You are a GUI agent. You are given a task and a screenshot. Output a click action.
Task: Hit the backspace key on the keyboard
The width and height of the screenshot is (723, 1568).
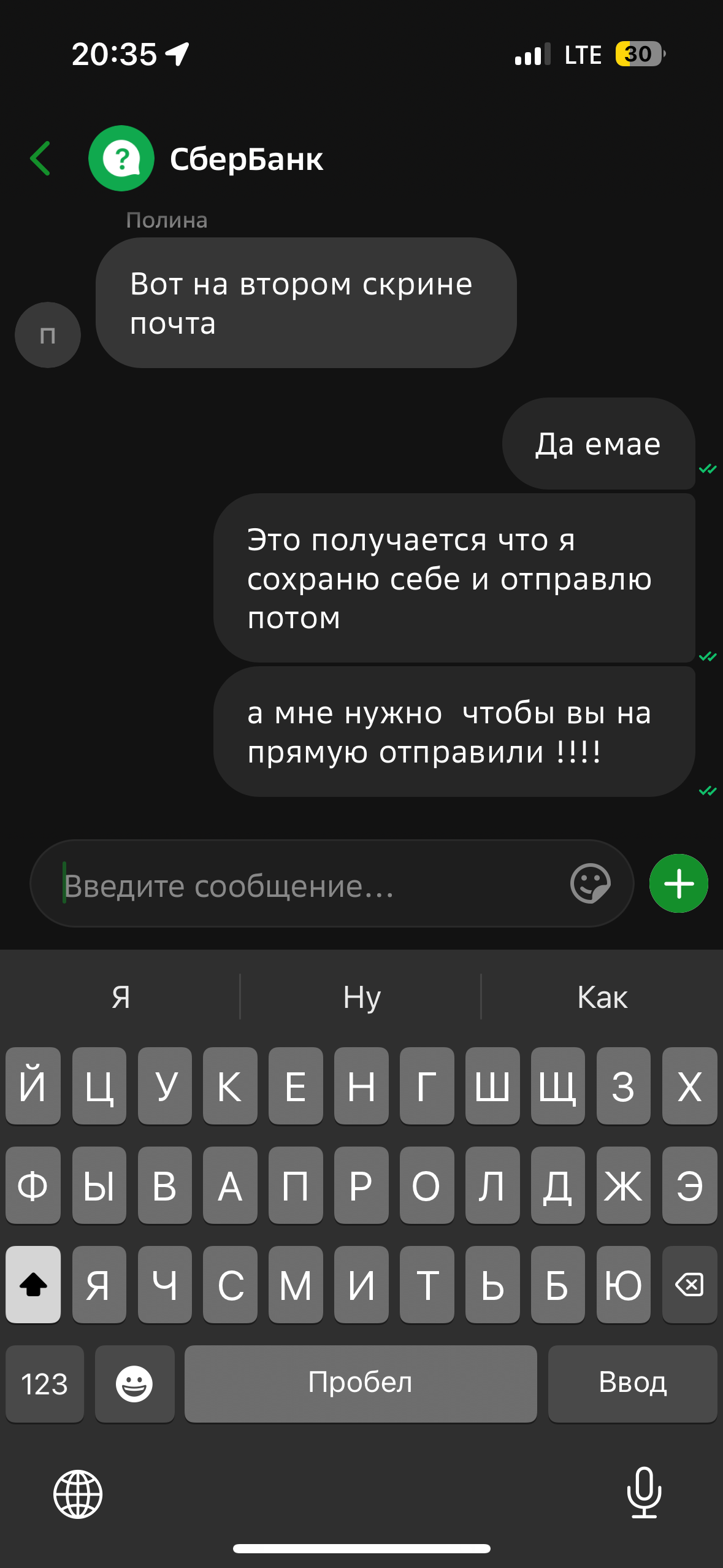coord(689,1284)
